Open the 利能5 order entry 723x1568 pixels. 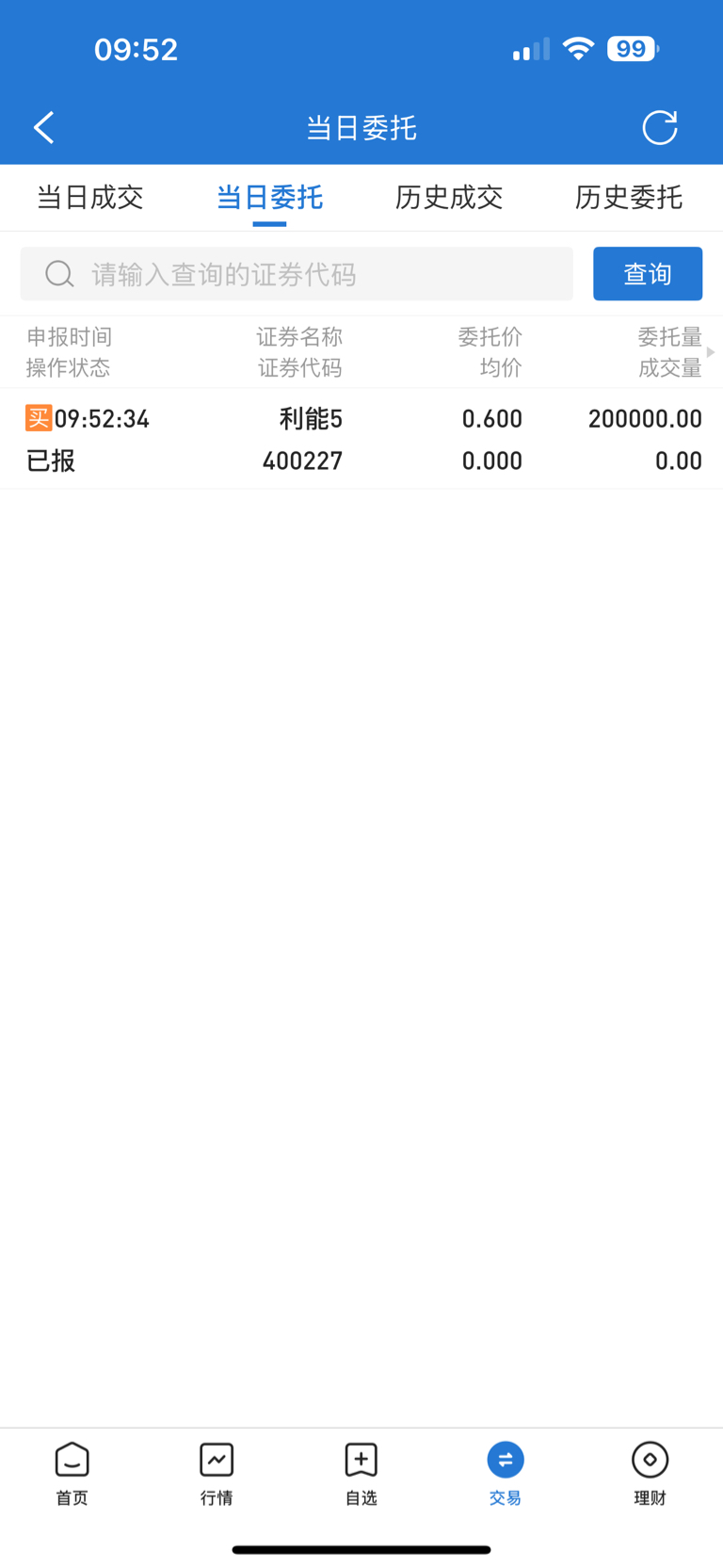pos(361,439)
